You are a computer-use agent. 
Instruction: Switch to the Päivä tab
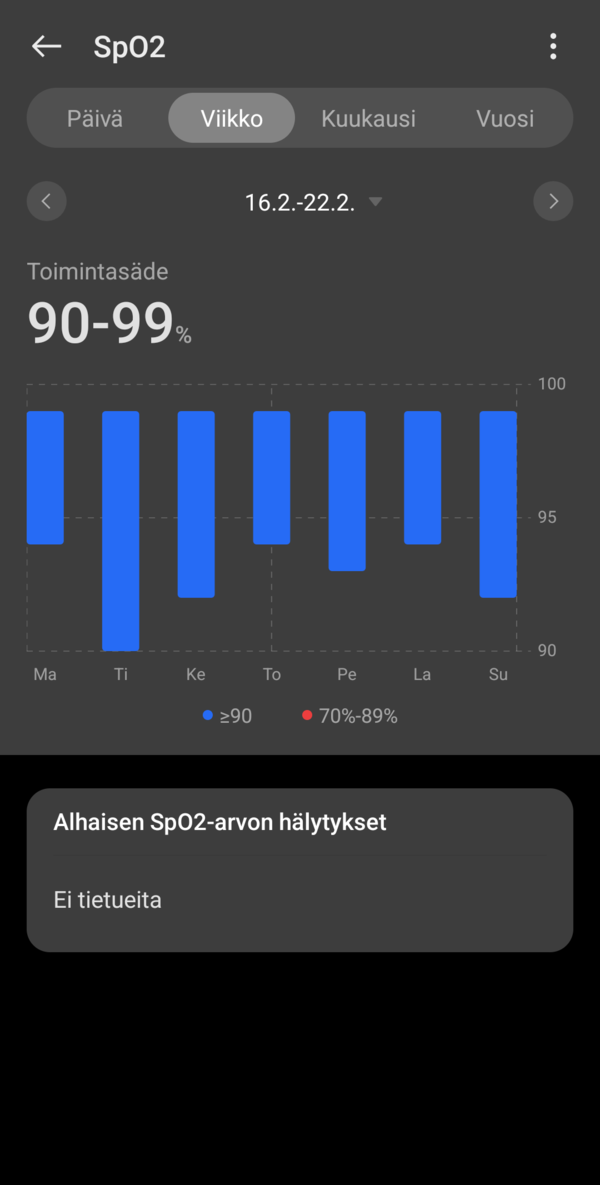[95, 119]
